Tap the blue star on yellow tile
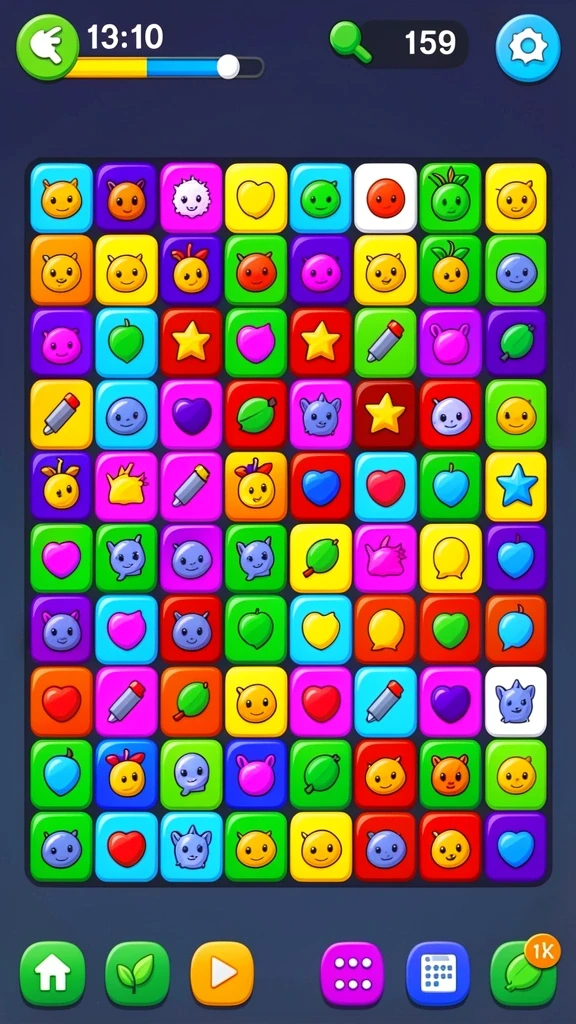The height and width of the screenshot is (1024, 576). 516,485
